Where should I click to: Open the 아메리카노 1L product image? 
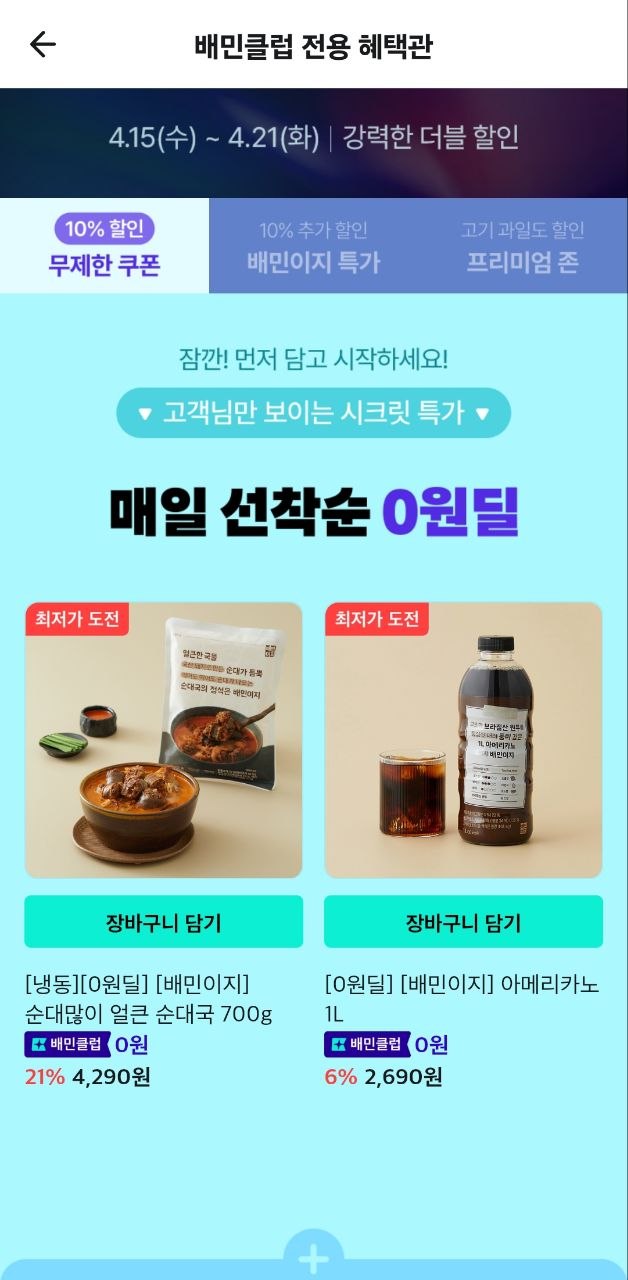[x=463, y=740]
